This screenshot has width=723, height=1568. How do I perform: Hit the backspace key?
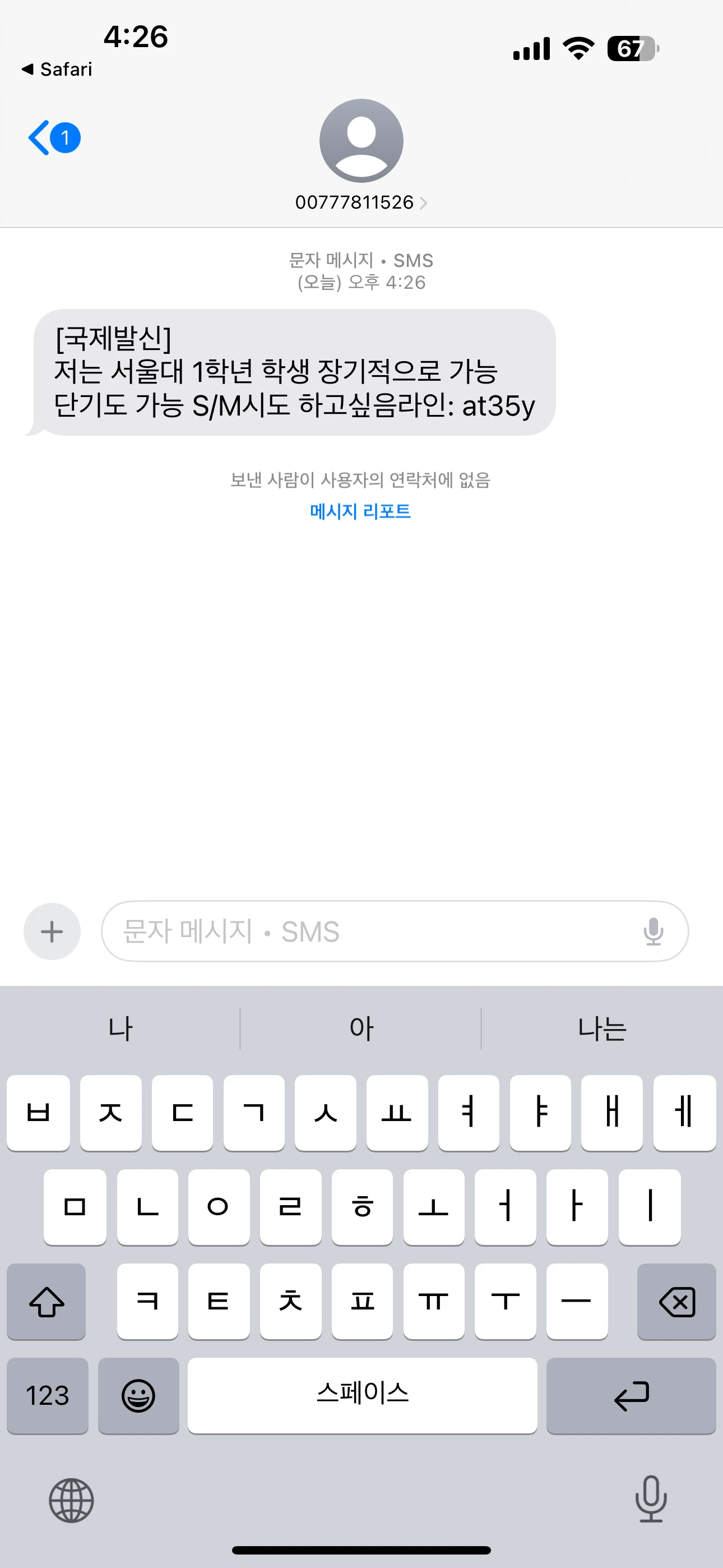pos(676,1302)
